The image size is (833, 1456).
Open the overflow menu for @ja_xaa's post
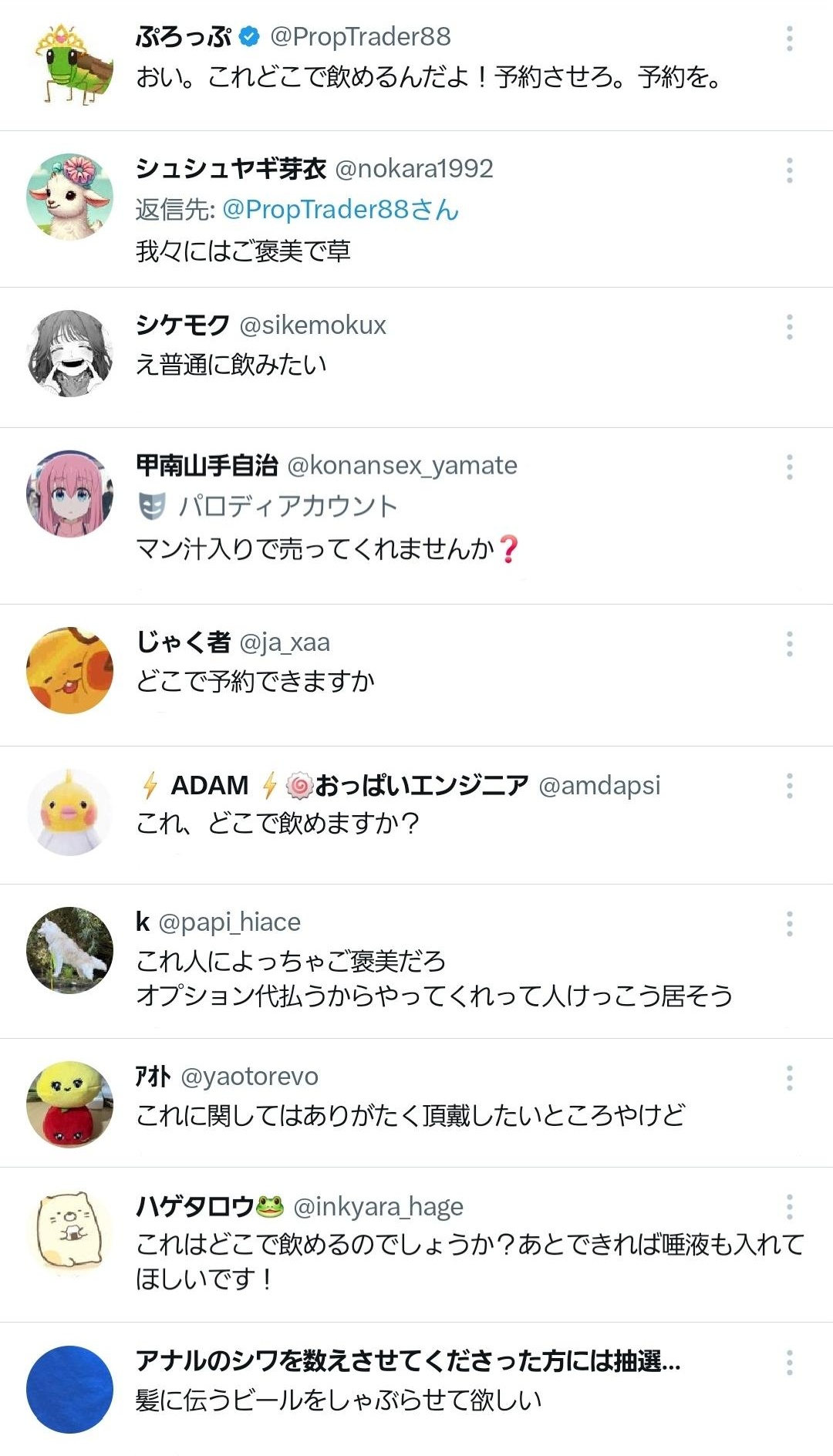[x=789, y=644]
